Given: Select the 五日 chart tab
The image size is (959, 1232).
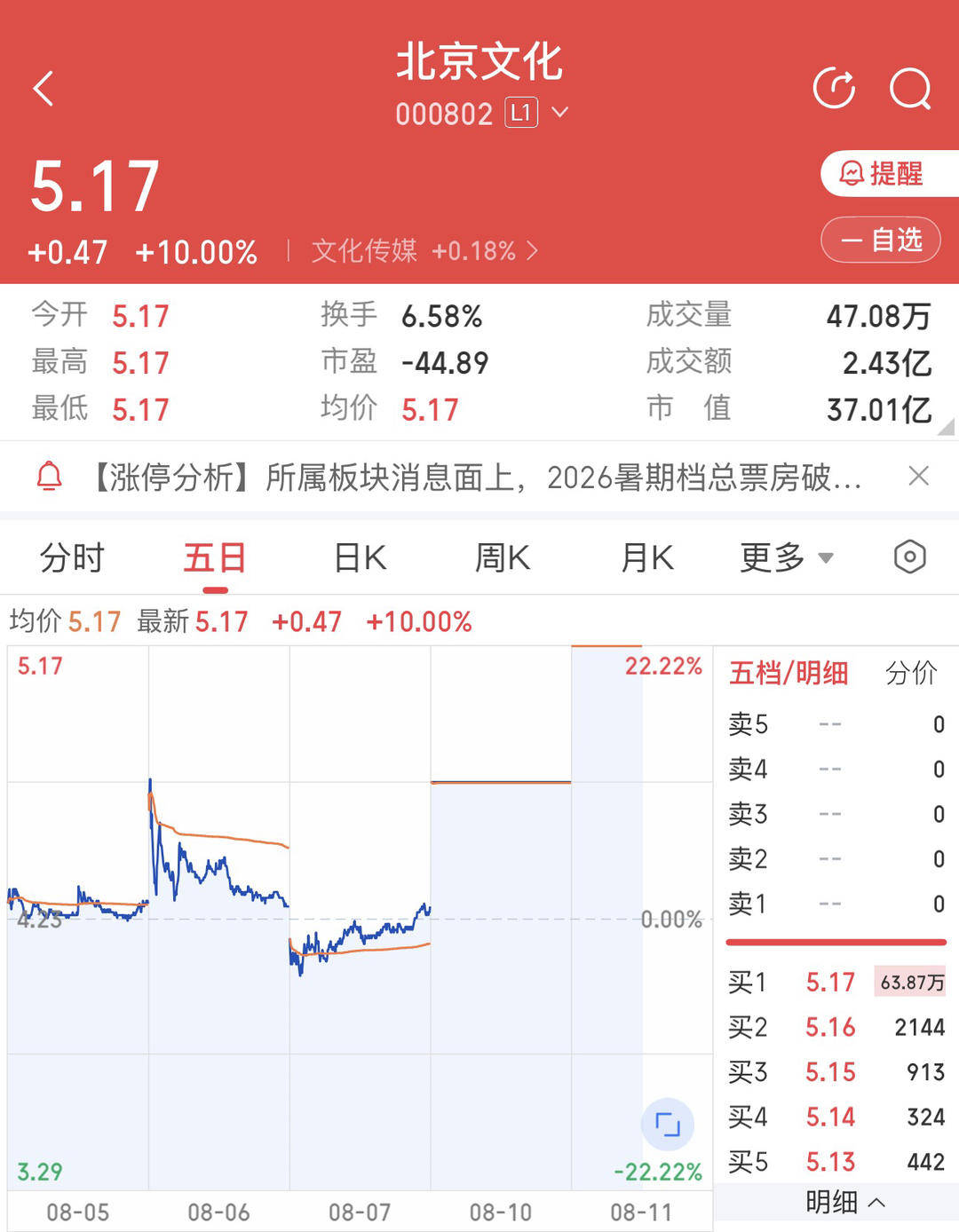Looking at the screenshot, I should [x=215, y=558].
